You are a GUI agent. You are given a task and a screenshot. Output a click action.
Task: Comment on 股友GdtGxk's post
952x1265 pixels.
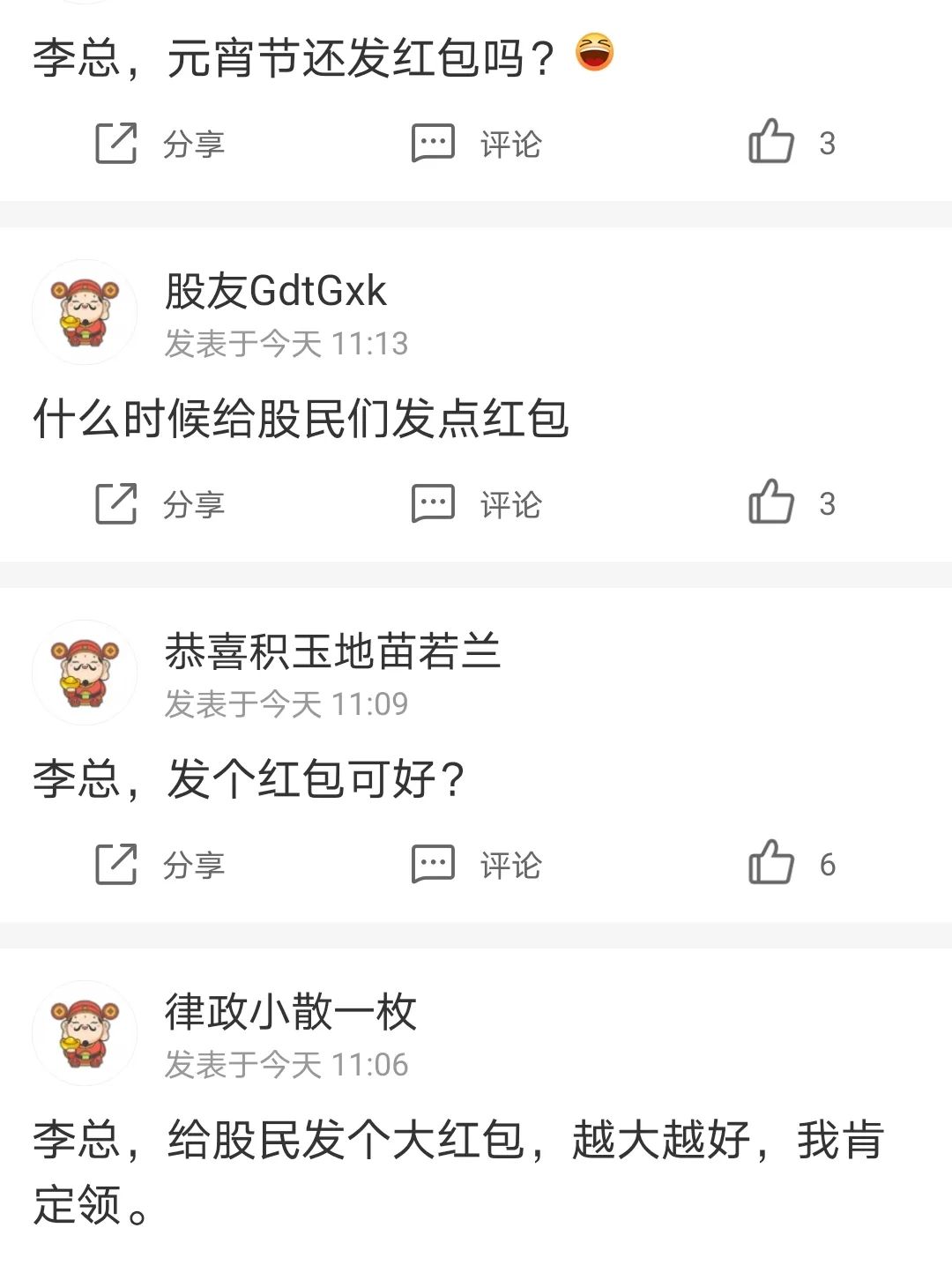point(476,504)
